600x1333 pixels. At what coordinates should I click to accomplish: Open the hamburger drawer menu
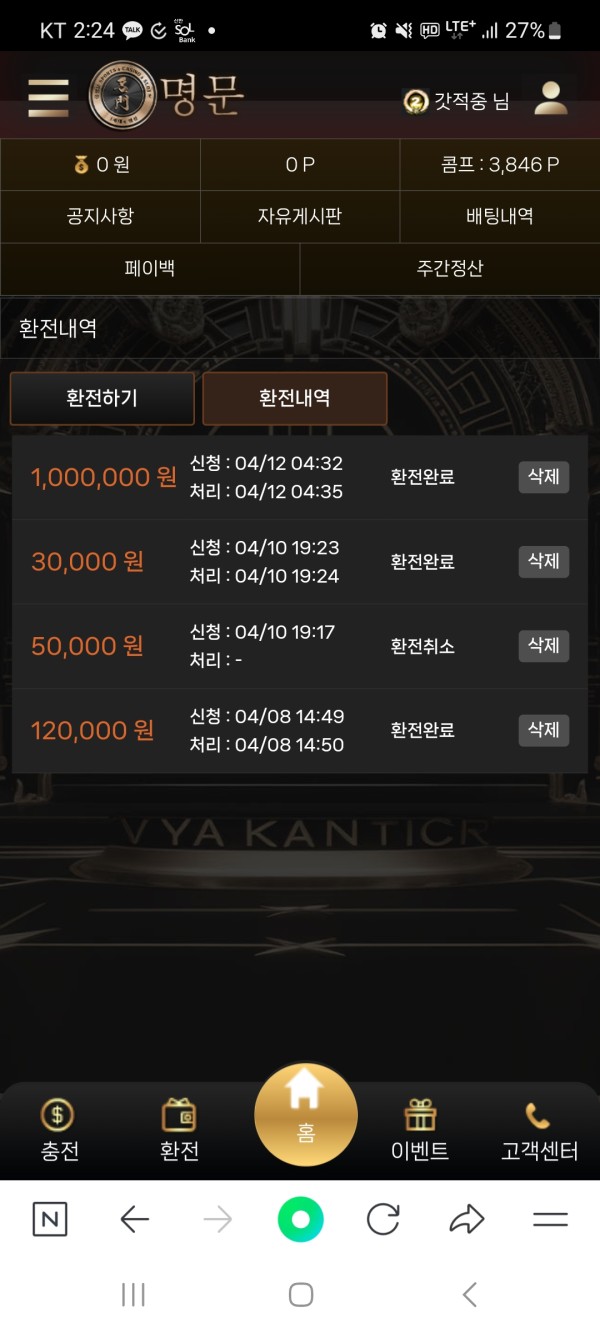(48, 97)
